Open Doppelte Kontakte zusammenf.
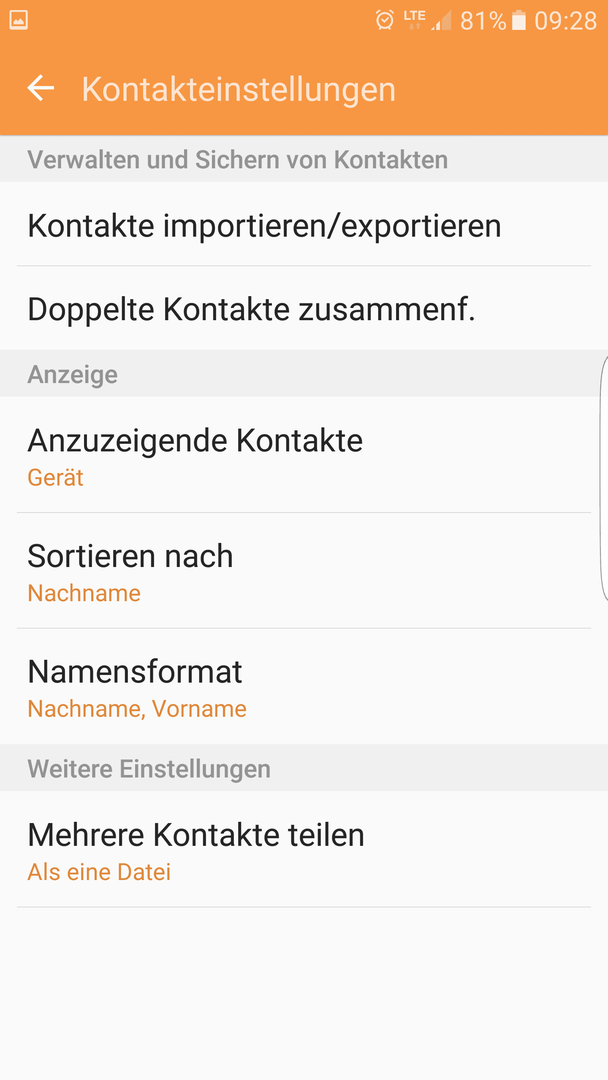Viewport: 608px width, 1080px height. click(x=304, y=308)
